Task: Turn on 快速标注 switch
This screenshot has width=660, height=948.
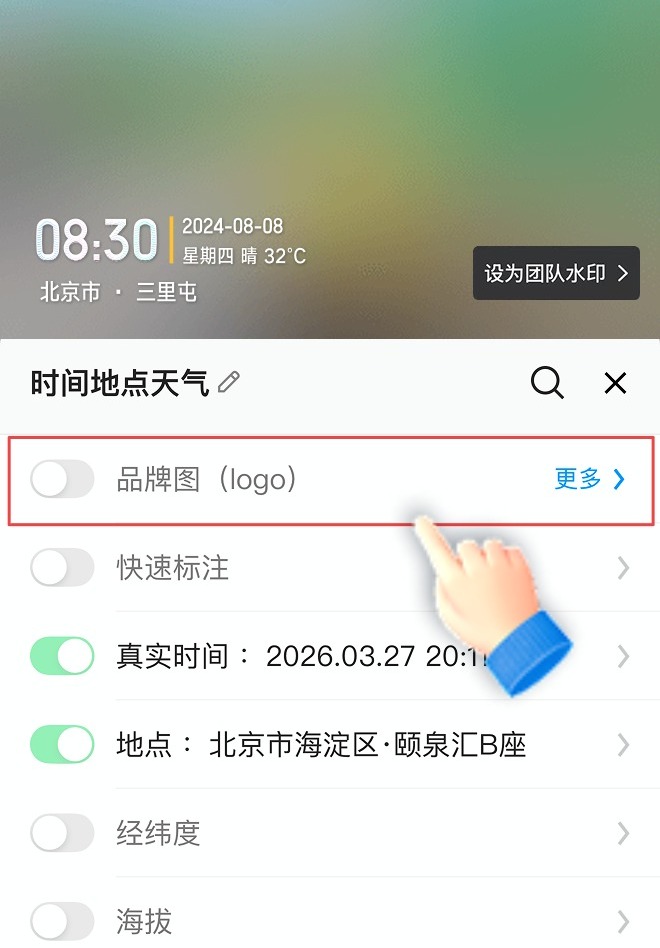Action: coord(62,567)
